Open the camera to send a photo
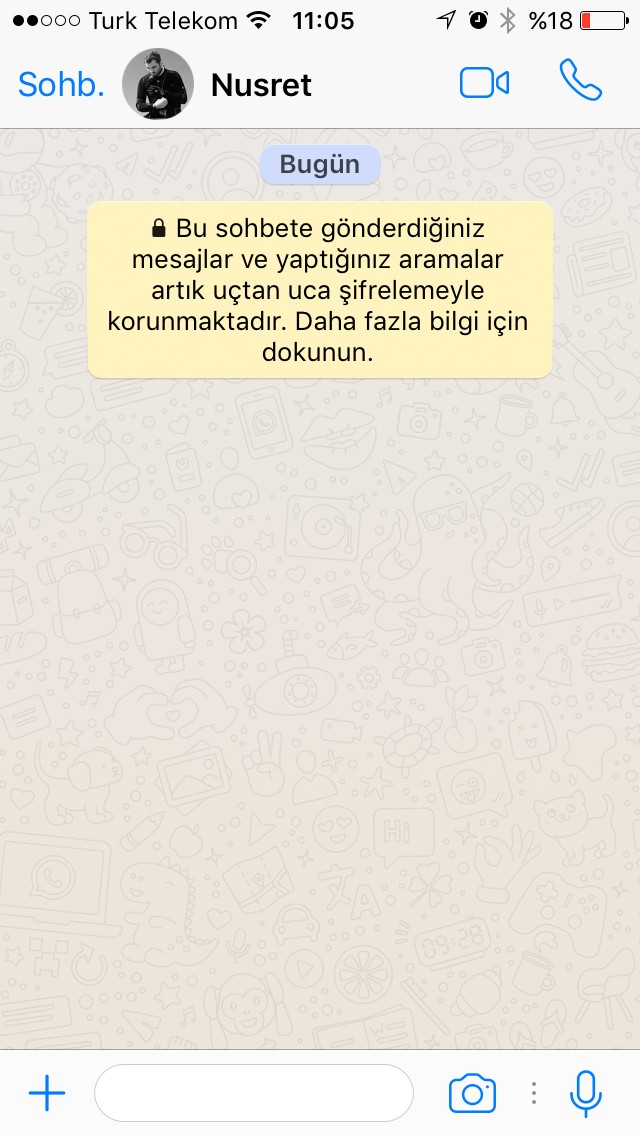The height and width of the screenshot is (1136, 640). coord(472,1093)
